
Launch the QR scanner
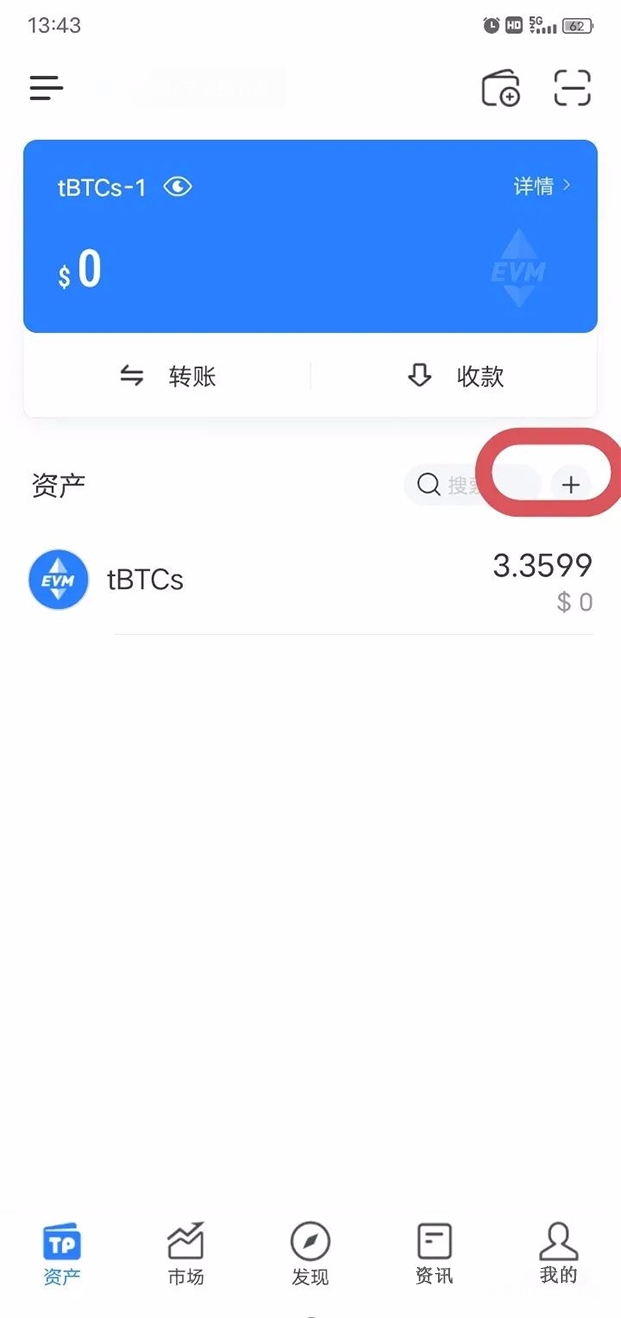point(572,88)
